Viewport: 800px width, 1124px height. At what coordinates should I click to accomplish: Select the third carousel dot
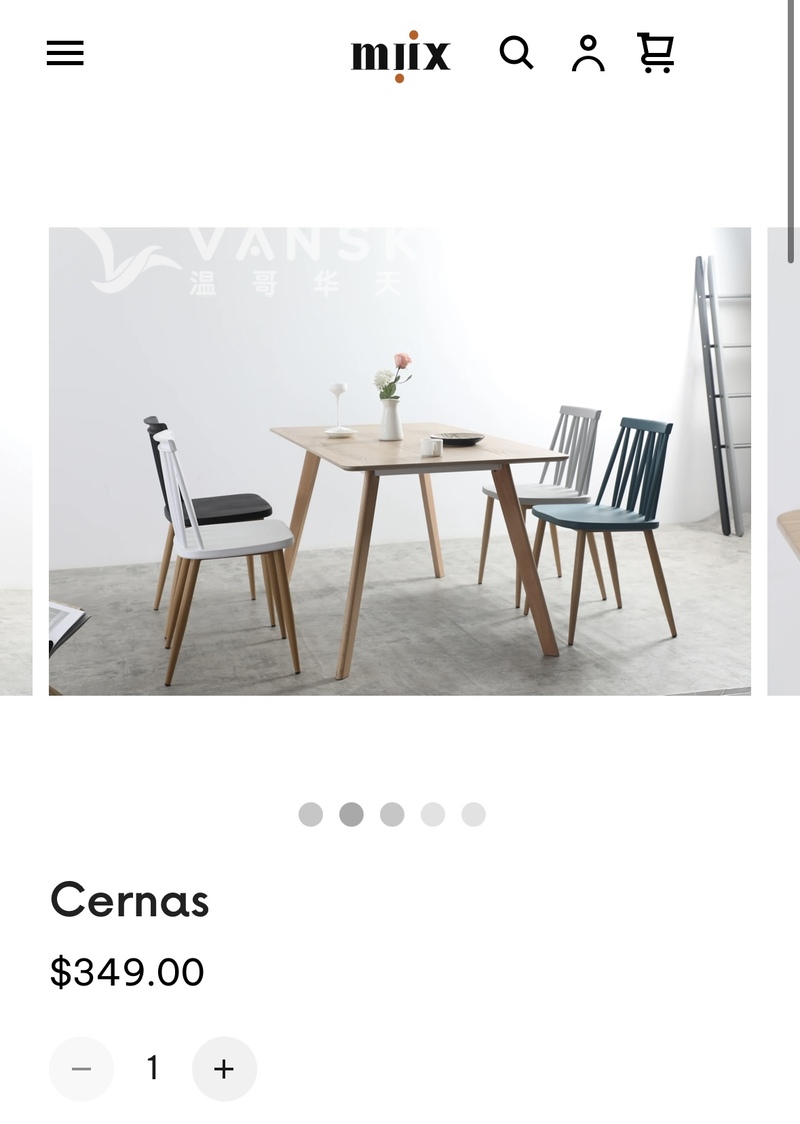[x=392, y=814]
